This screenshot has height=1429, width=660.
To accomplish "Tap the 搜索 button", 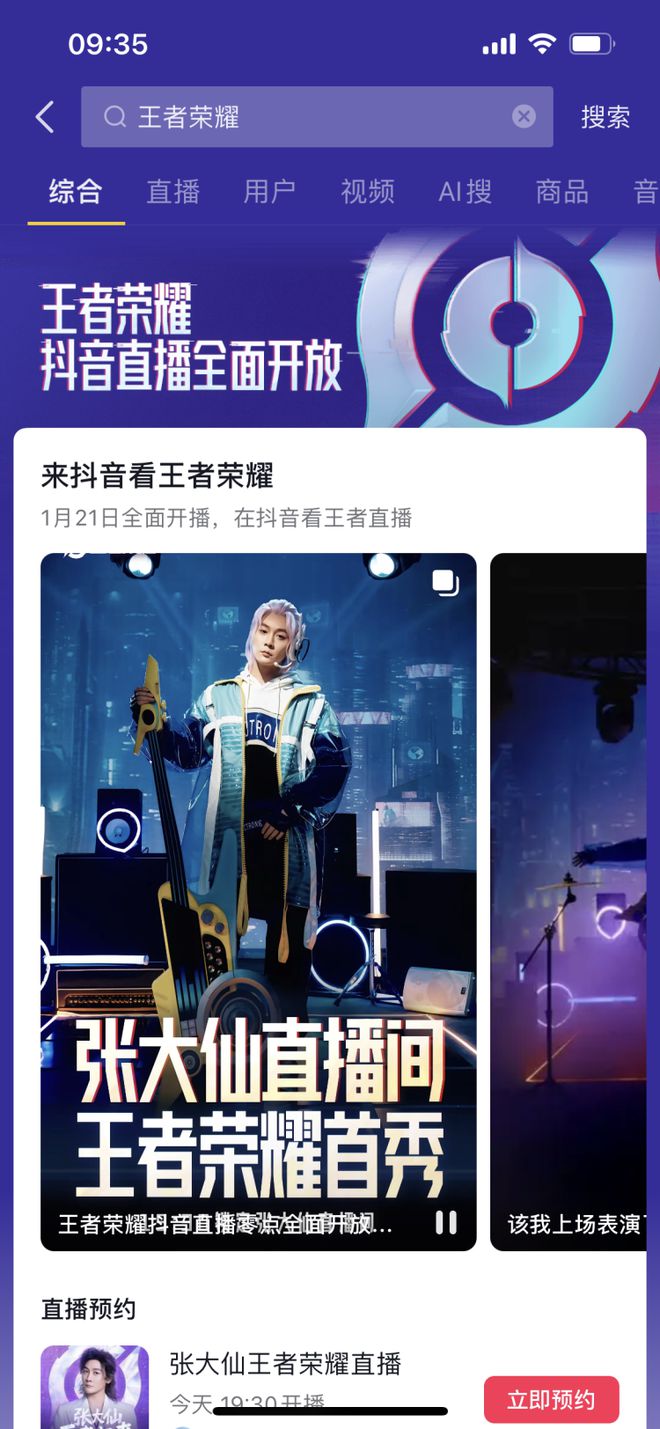I will tap(605, 117).
